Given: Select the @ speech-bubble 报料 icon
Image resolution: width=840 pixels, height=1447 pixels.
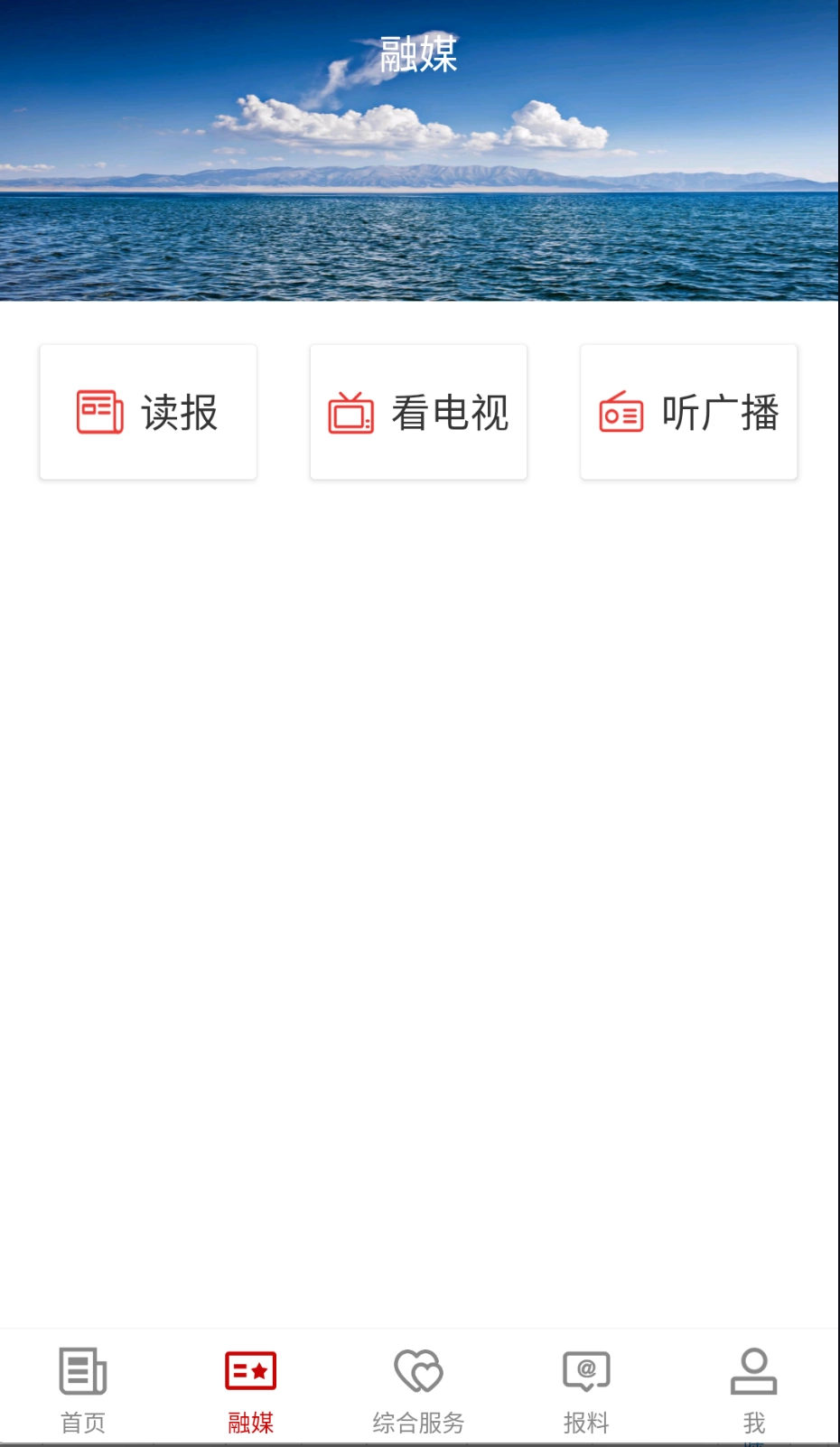Looking at the screenshot, I should (585, 1371).
